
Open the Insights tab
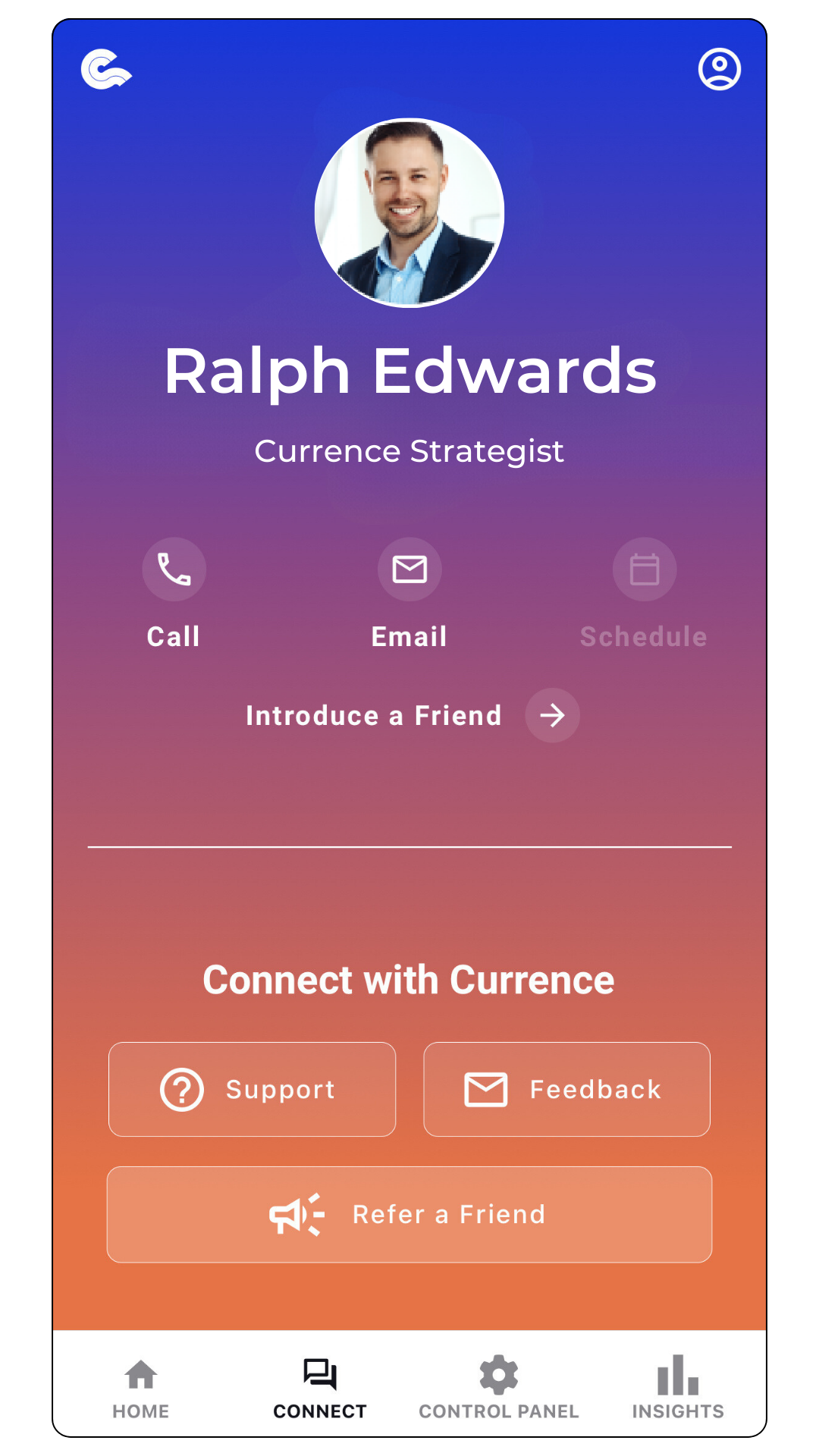(678, 1387)
